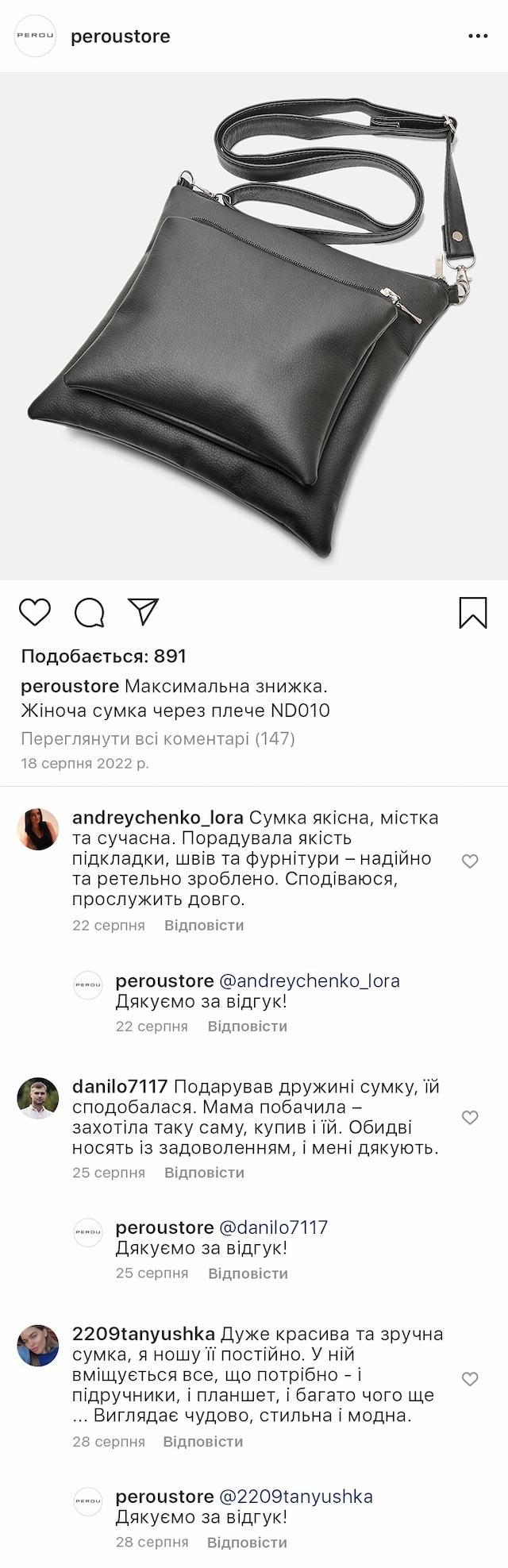Reply to 2209tanyushka's comment
The image size is (508, 1568).
(x=203, y=1441)
